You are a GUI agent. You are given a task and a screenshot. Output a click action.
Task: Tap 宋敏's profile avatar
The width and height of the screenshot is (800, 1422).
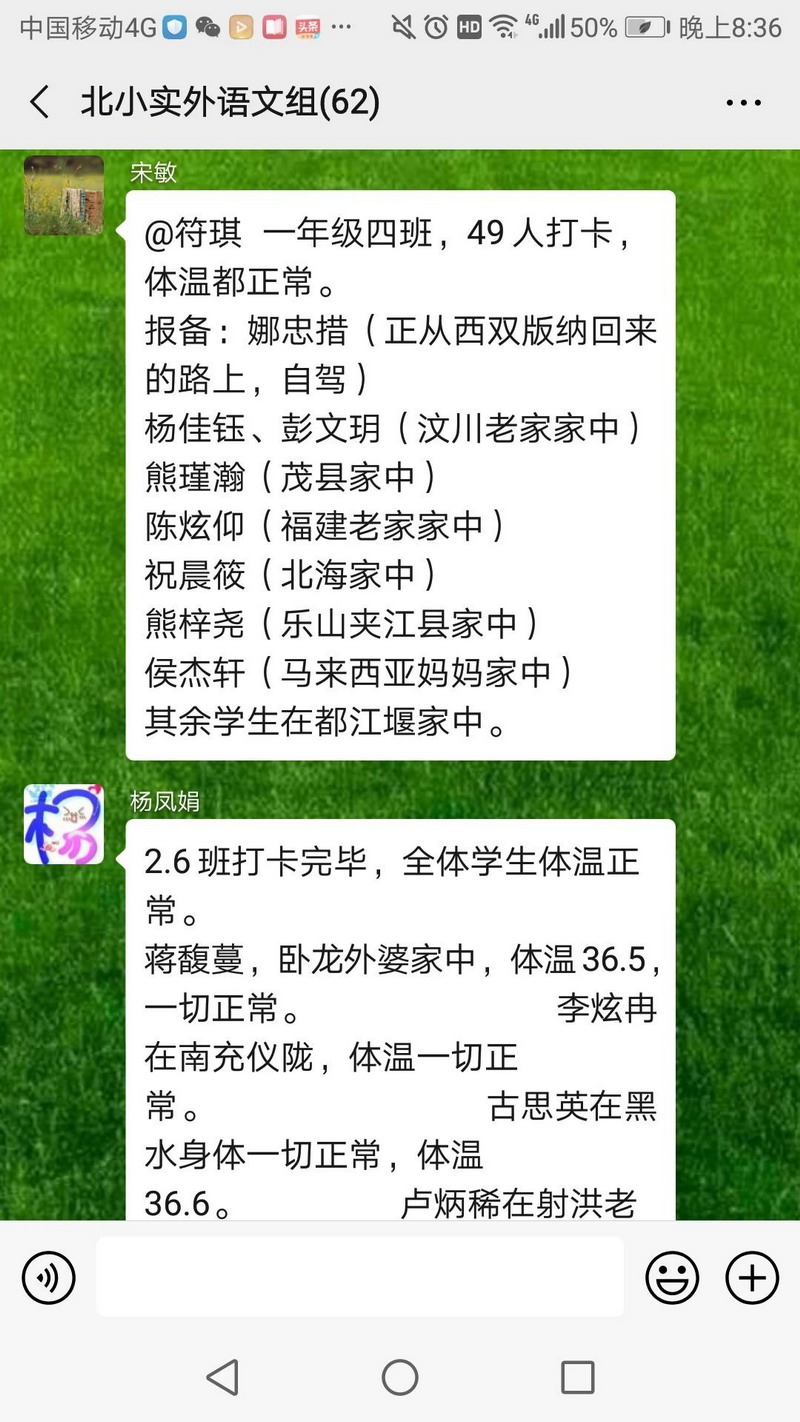[64, 195]
